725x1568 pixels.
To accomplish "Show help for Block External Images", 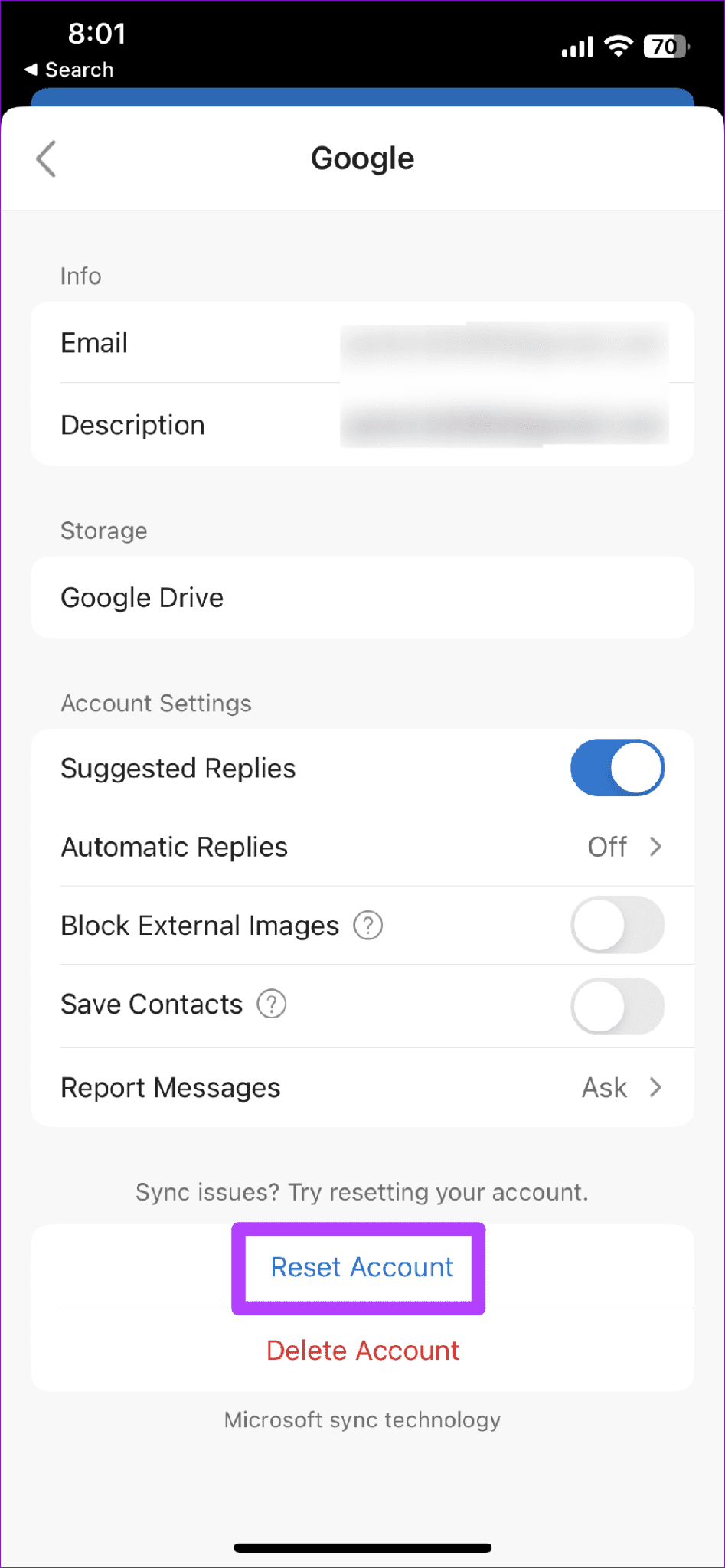I will [x=368, y=926].
